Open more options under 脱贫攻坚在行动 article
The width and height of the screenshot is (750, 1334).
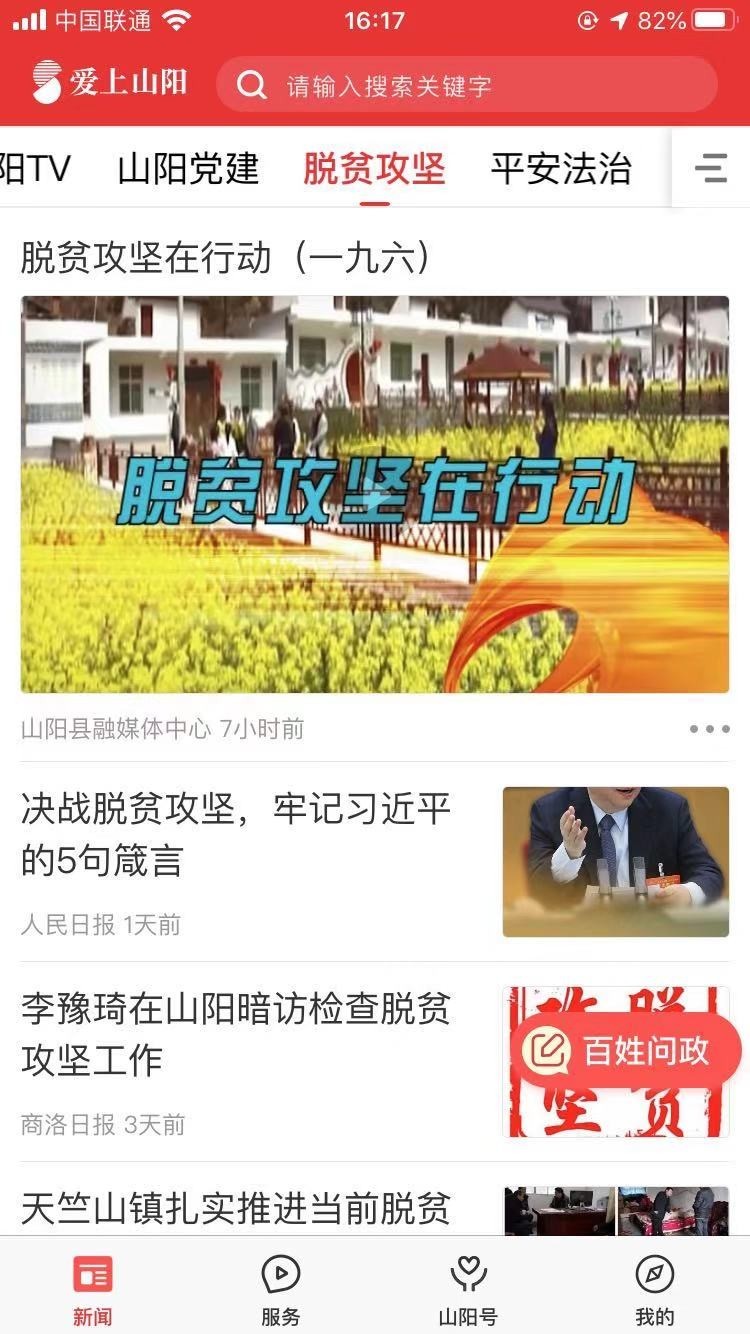pos(709,729)
